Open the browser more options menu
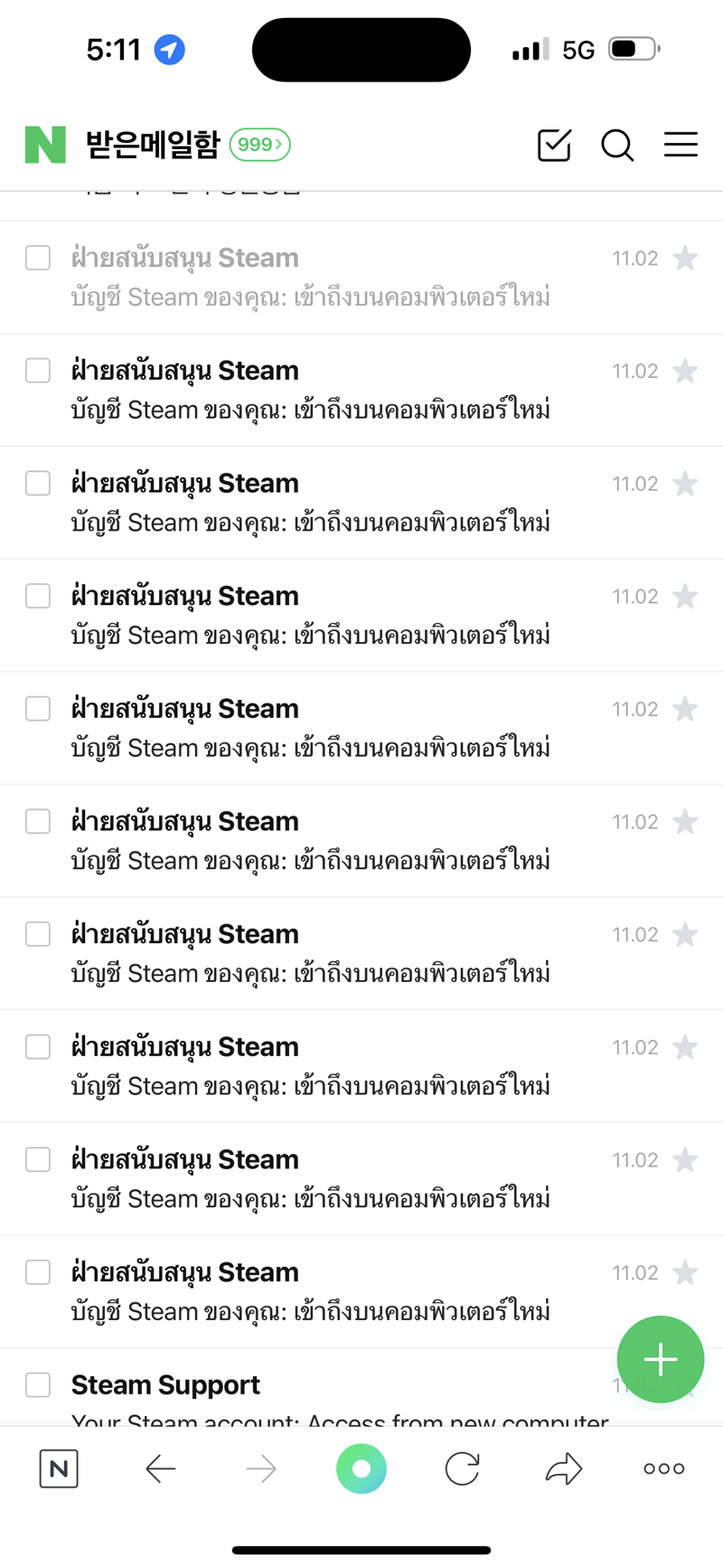This screenshot has height=1568, width=723. coord(663,1469)
